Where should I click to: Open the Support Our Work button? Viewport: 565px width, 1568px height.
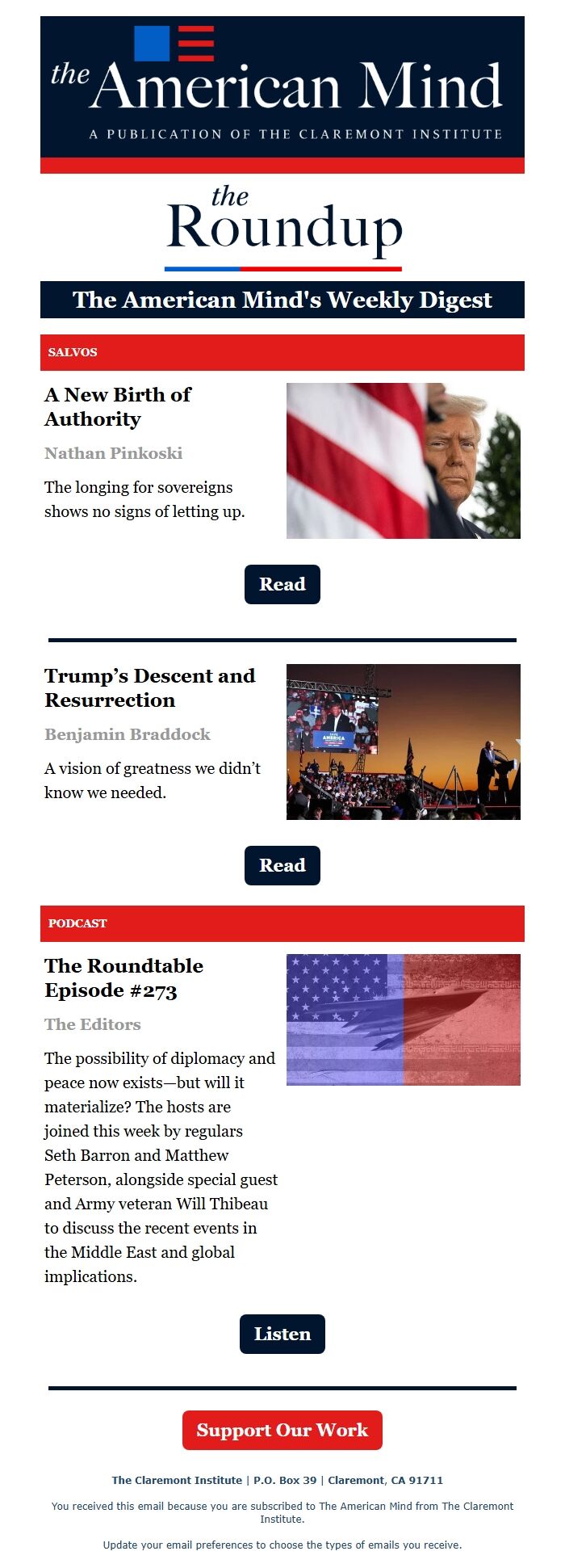click(x=282, y=1430)
